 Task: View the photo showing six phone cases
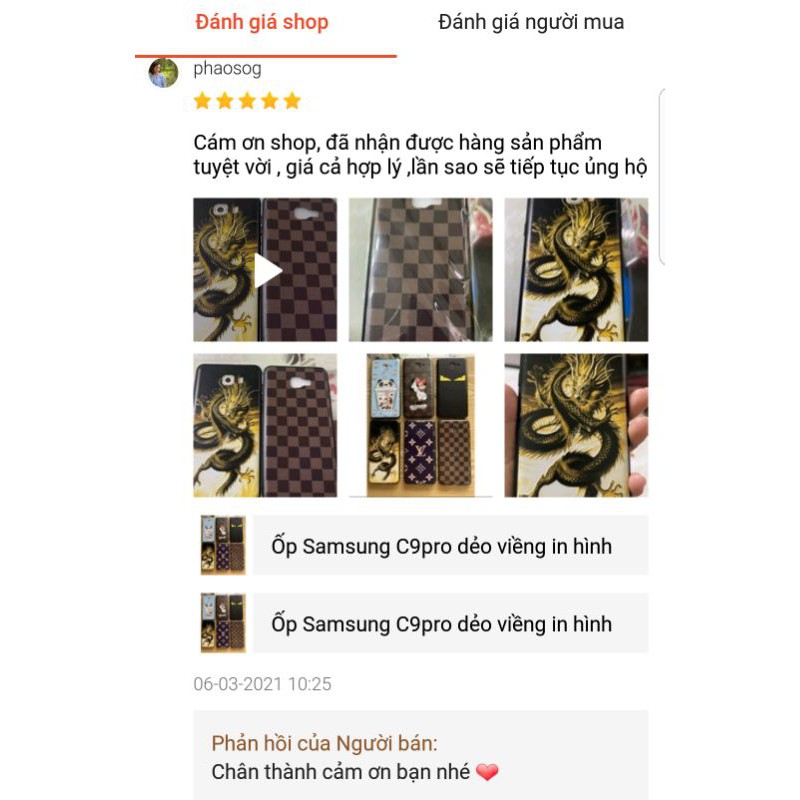pyautogui.click(x=420, y=425)
